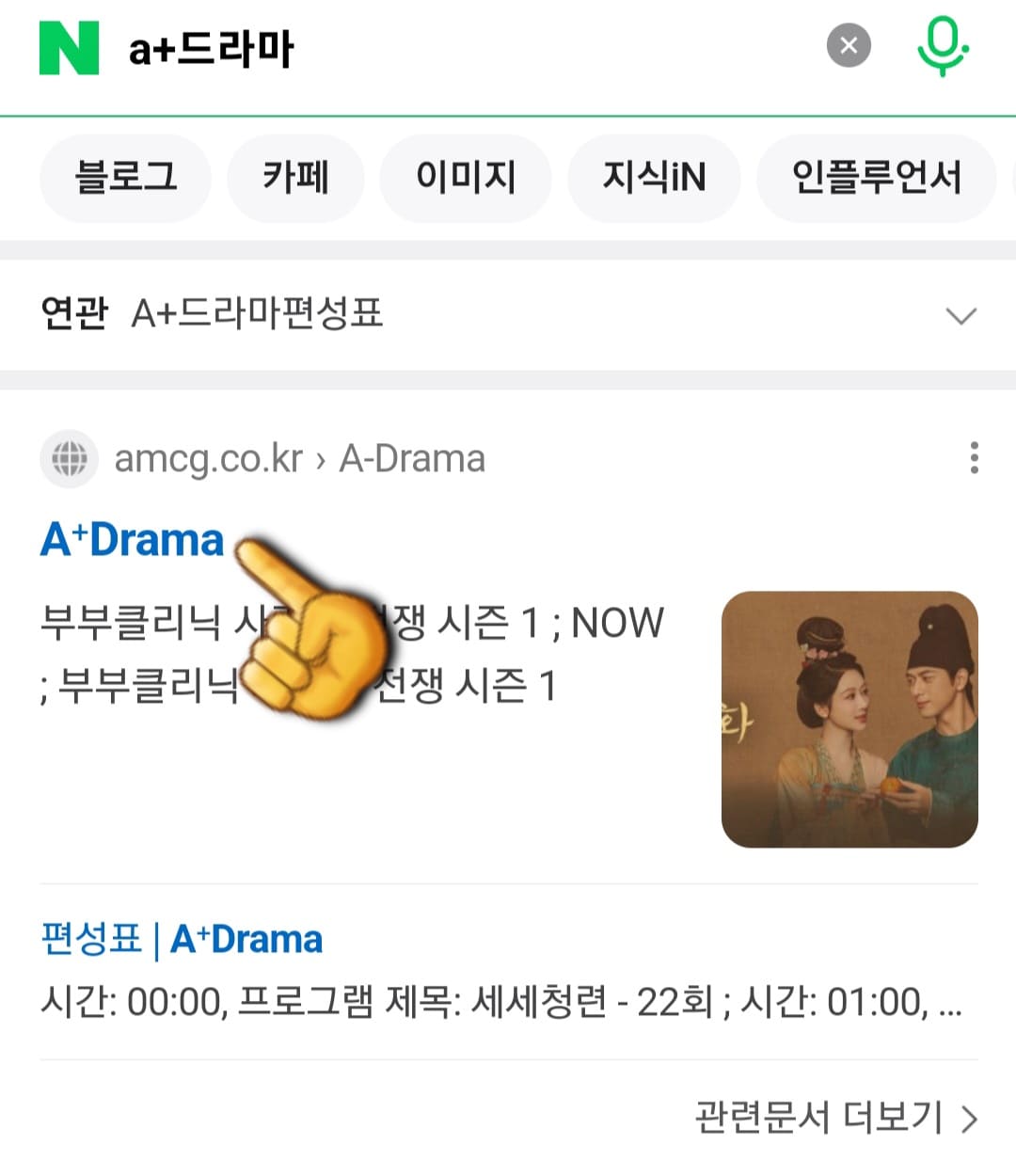Open the A⁺Drama website link

[131, 539]
